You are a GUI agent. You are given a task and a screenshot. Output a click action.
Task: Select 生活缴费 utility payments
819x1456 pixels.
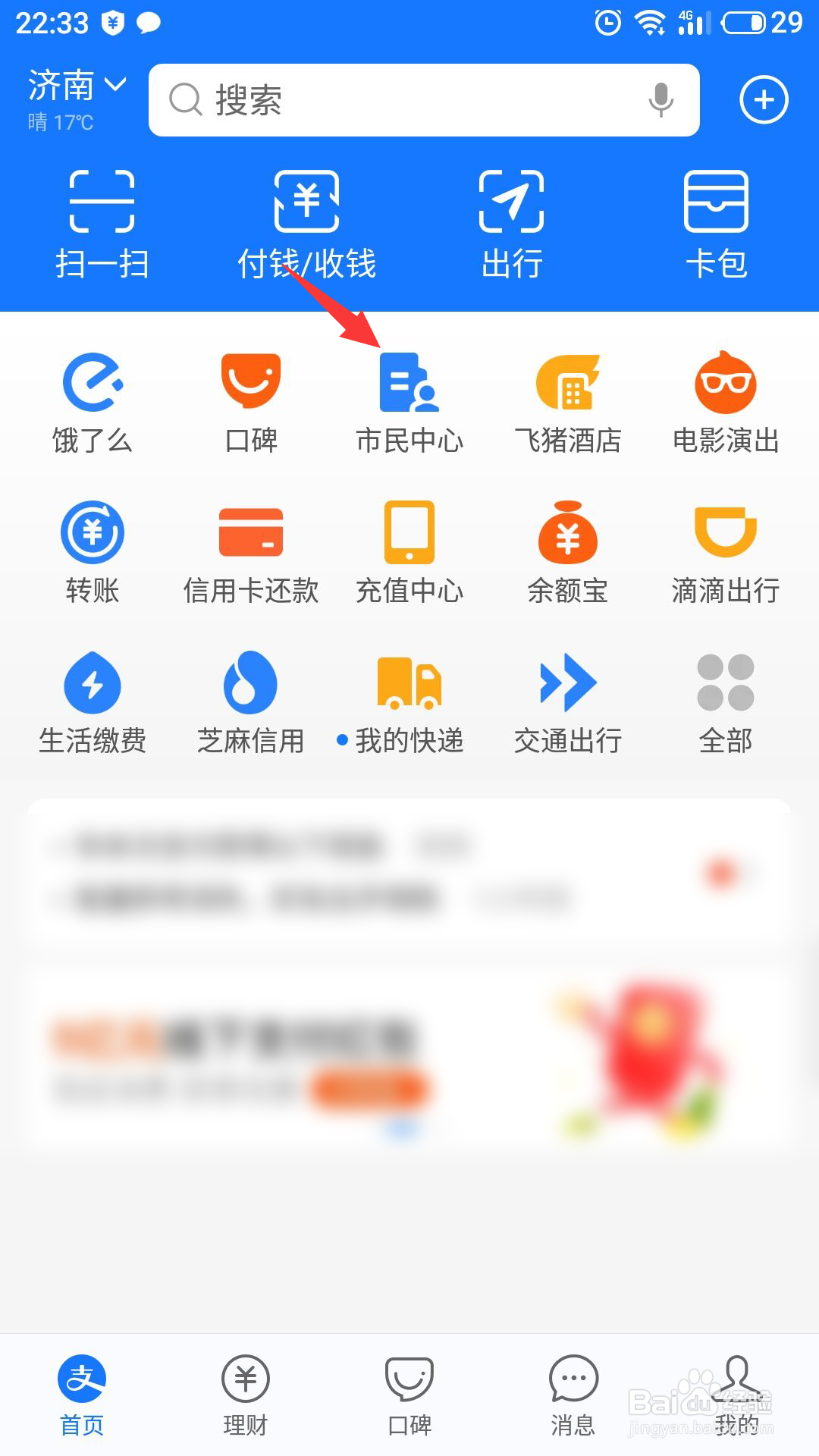pos(93,701)
